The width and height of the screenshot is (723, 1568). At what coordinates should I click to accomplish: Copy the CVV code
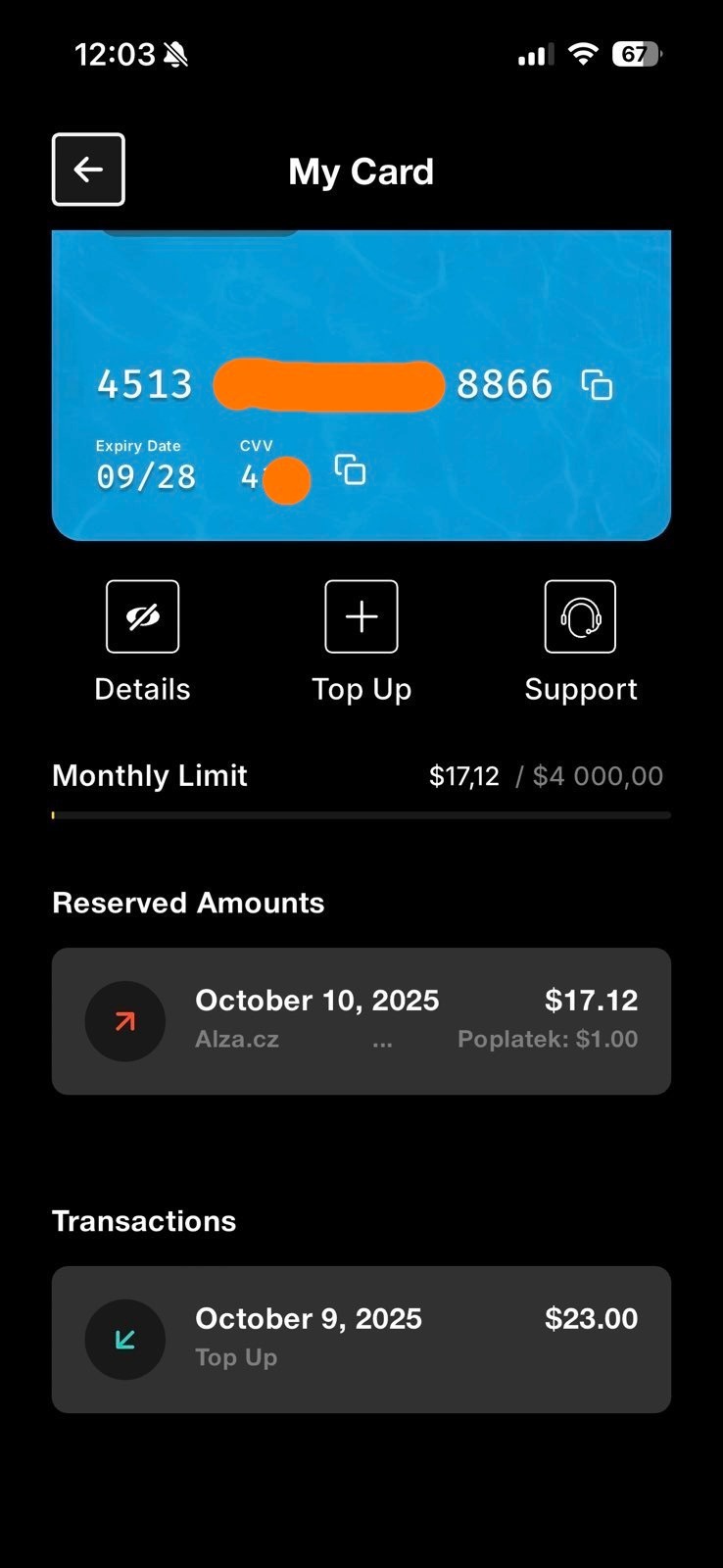point(350,469)
